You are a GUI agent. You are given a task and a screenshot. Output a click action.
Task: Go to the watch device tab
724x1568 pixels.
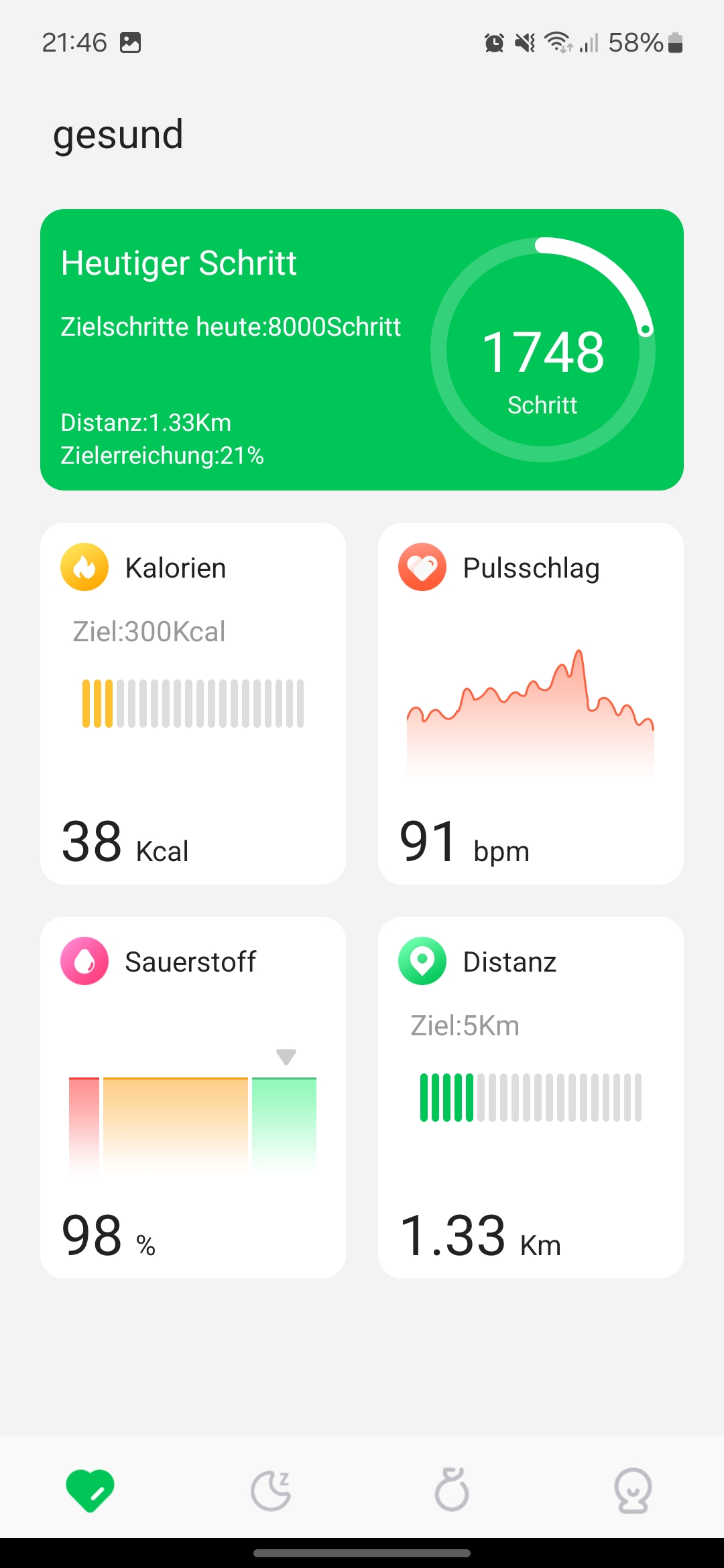(452, 1490)
